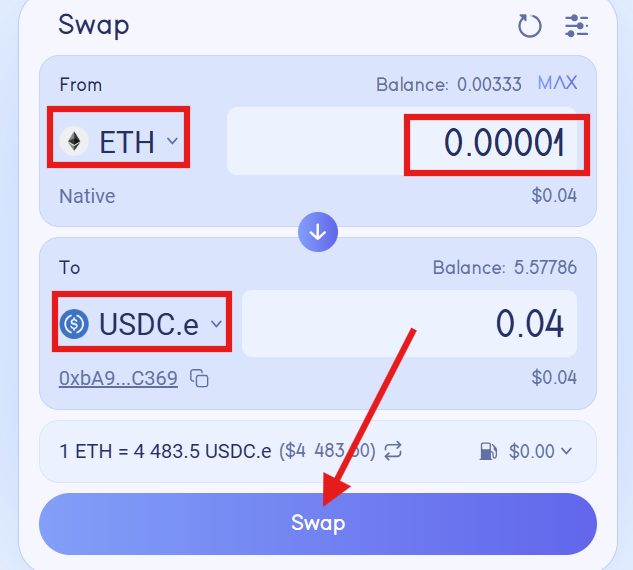Open swap settings sliders icon
The width and height of the screenshot is (633, 570).
coord(577,25)
